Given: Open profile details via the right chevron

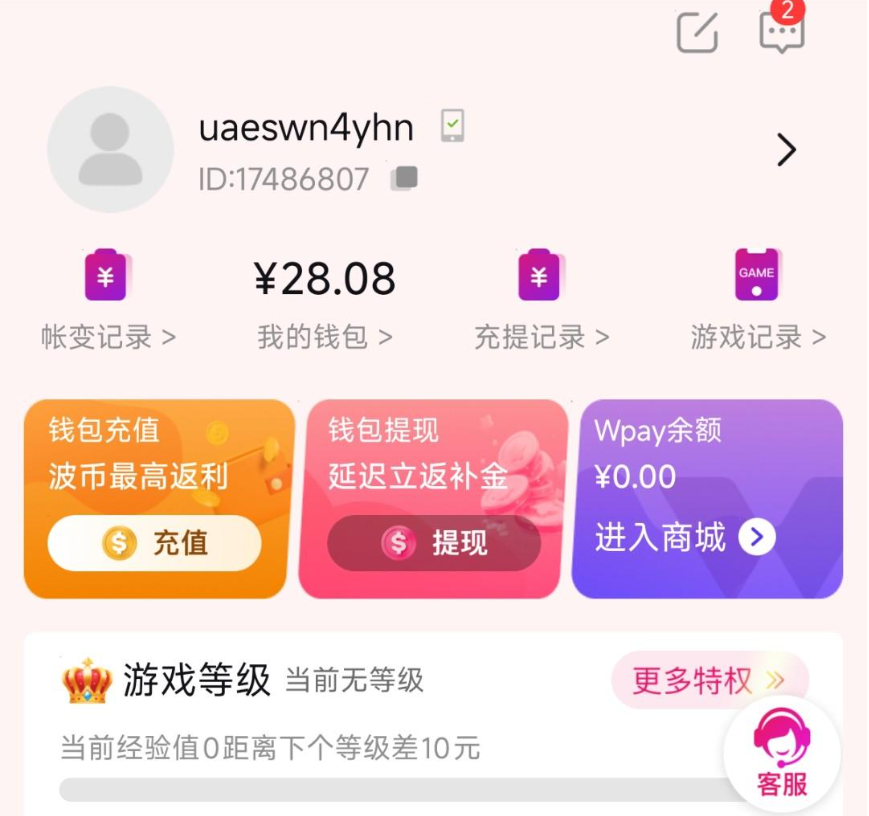Looking at the screenshot, I should (787, 151).
